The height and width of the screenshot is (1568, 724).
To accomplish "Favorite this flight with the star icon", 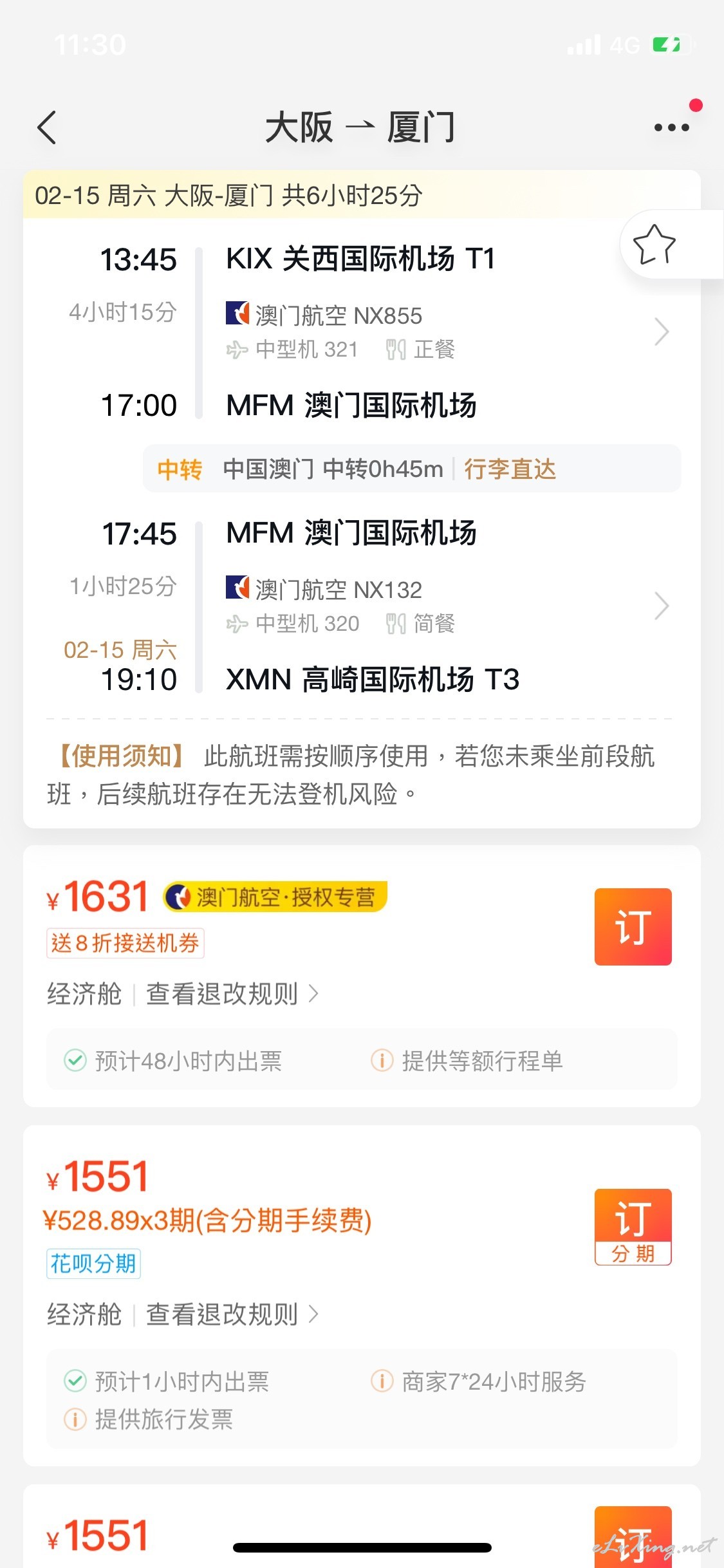I will [654, 244].
